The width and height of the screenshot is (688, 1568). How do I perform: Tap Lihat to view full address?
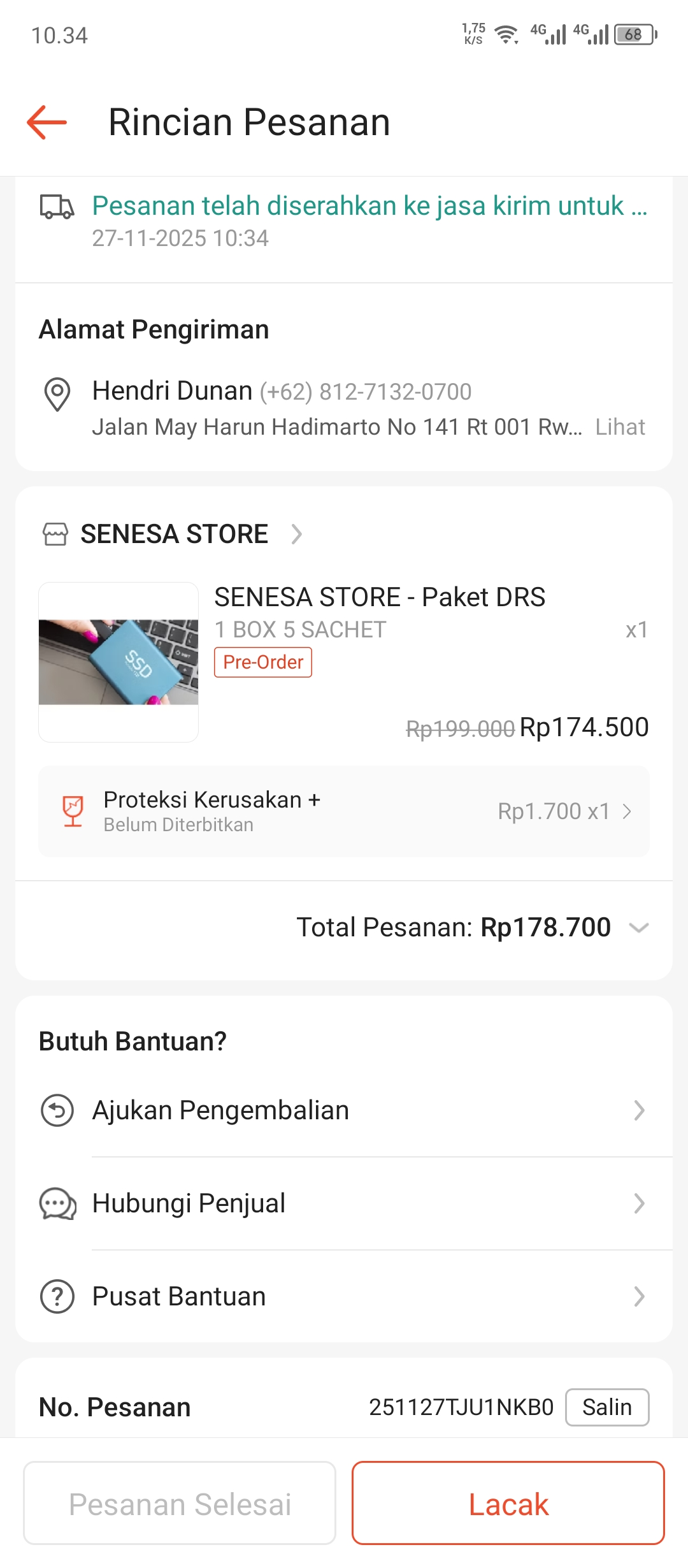point(619,427)
